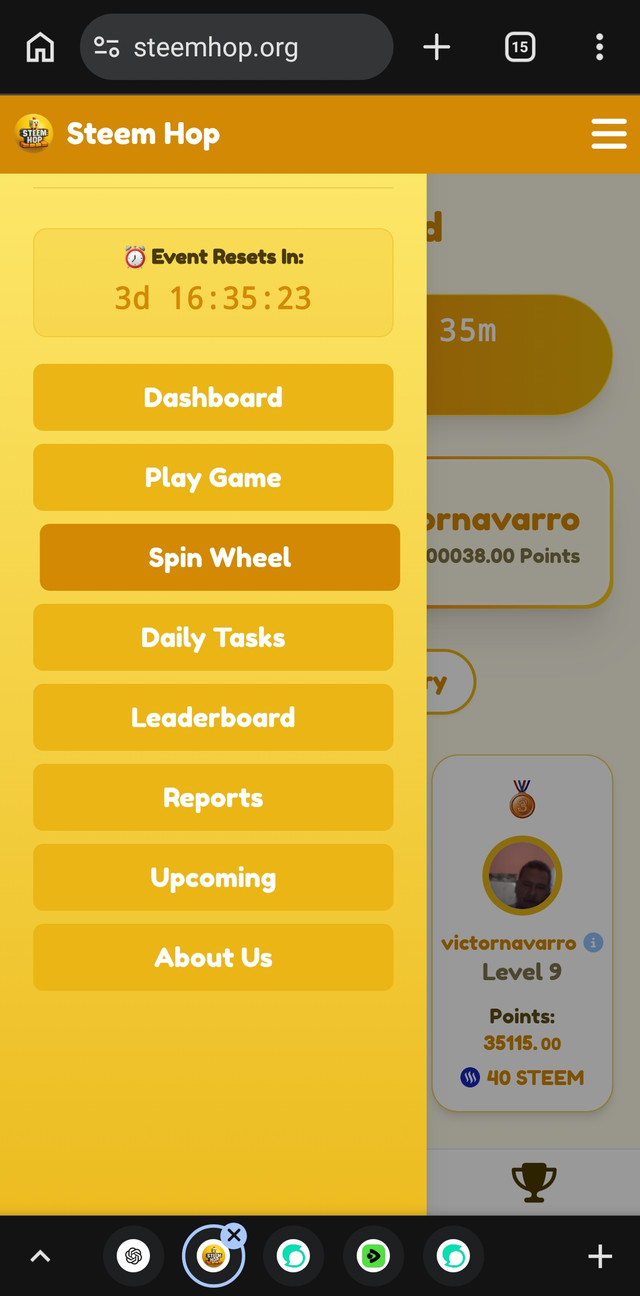Tap the steemhop.org address bar
This screenshot has height=1296, width=640.
click(x=236, y=47)
